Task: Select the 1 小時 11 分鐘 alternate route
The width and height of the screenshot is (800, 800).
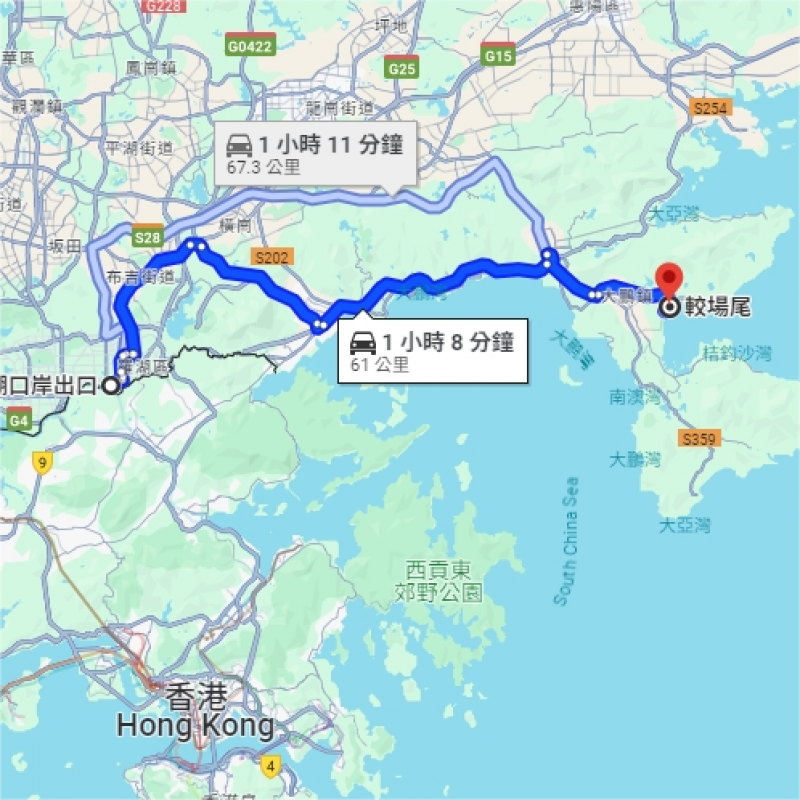Action: (x=315, y=154)
